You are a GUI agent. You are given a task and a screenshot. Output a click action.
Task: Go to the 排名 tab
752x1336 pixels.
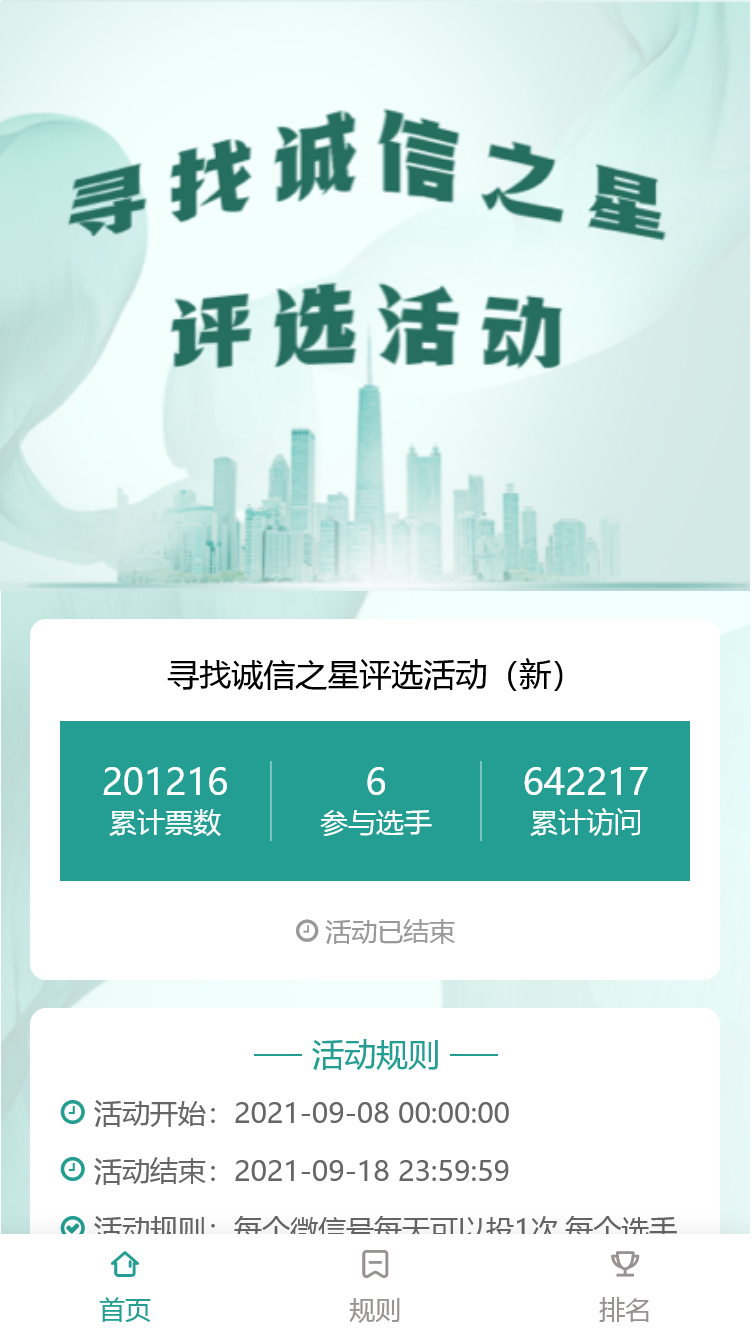pos(625,1285)
